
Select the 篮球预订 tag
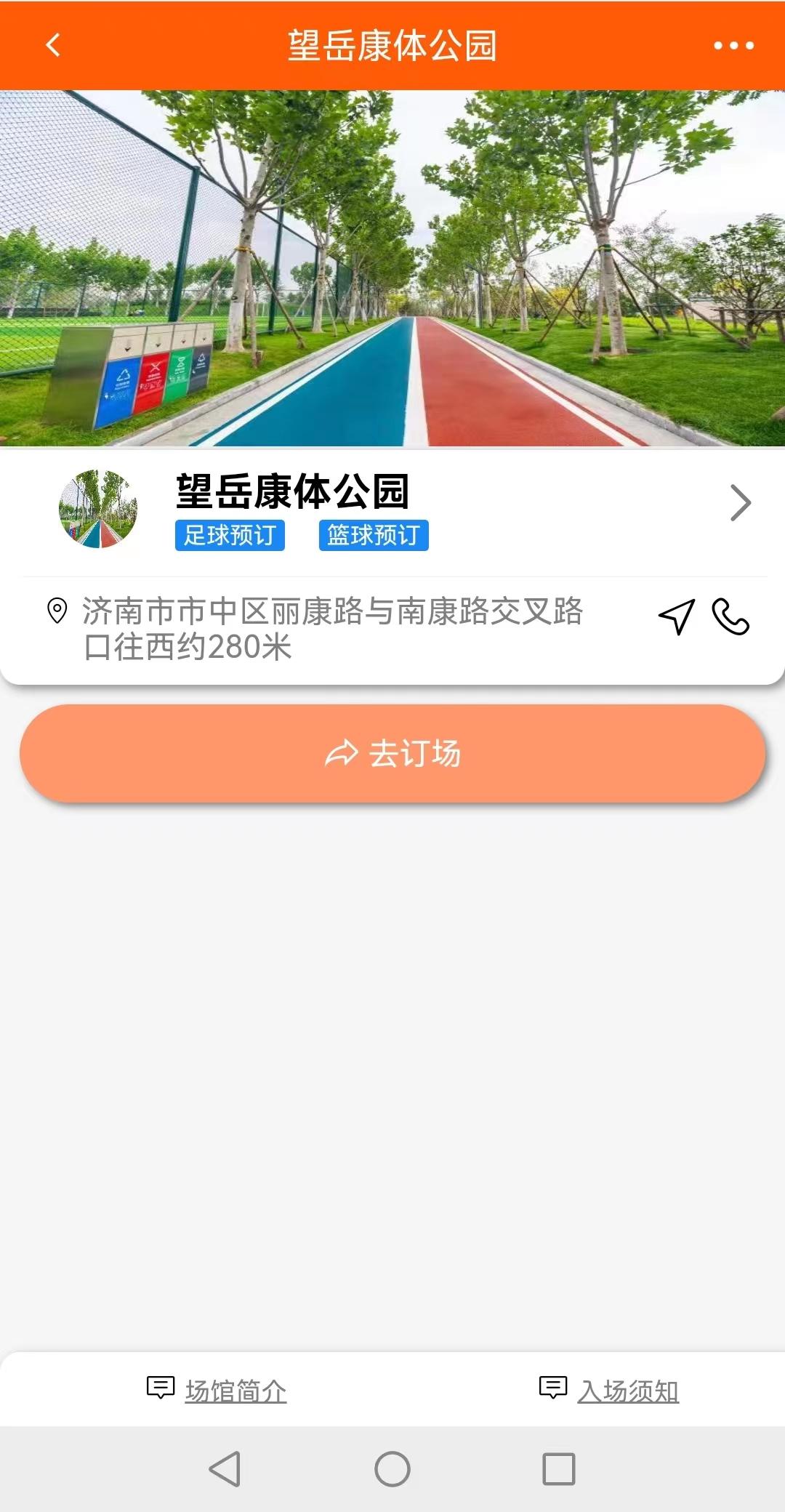tap(374, 537)
